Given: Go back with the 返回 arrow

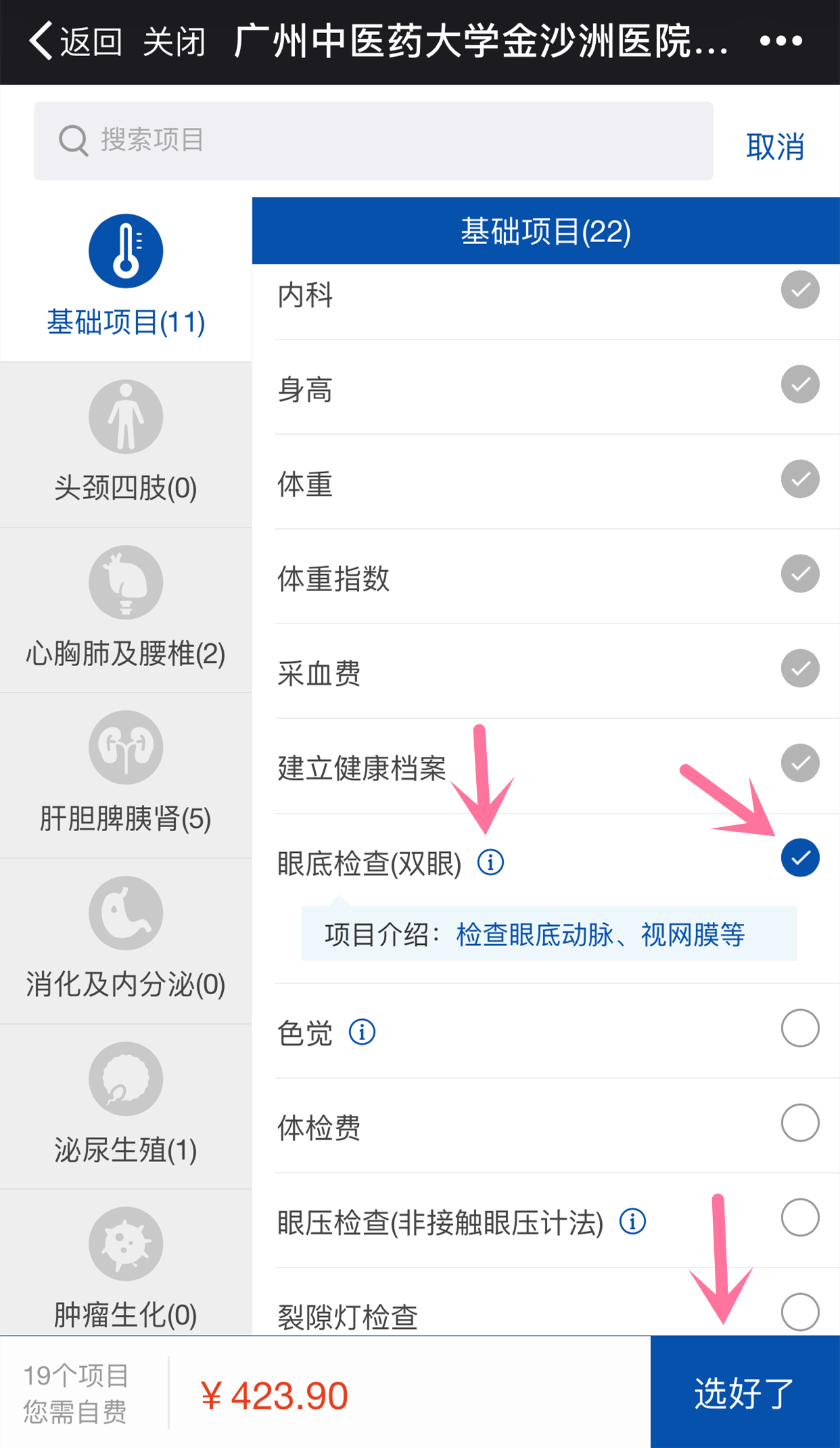Looking at the screenshot, I should 75,42.
